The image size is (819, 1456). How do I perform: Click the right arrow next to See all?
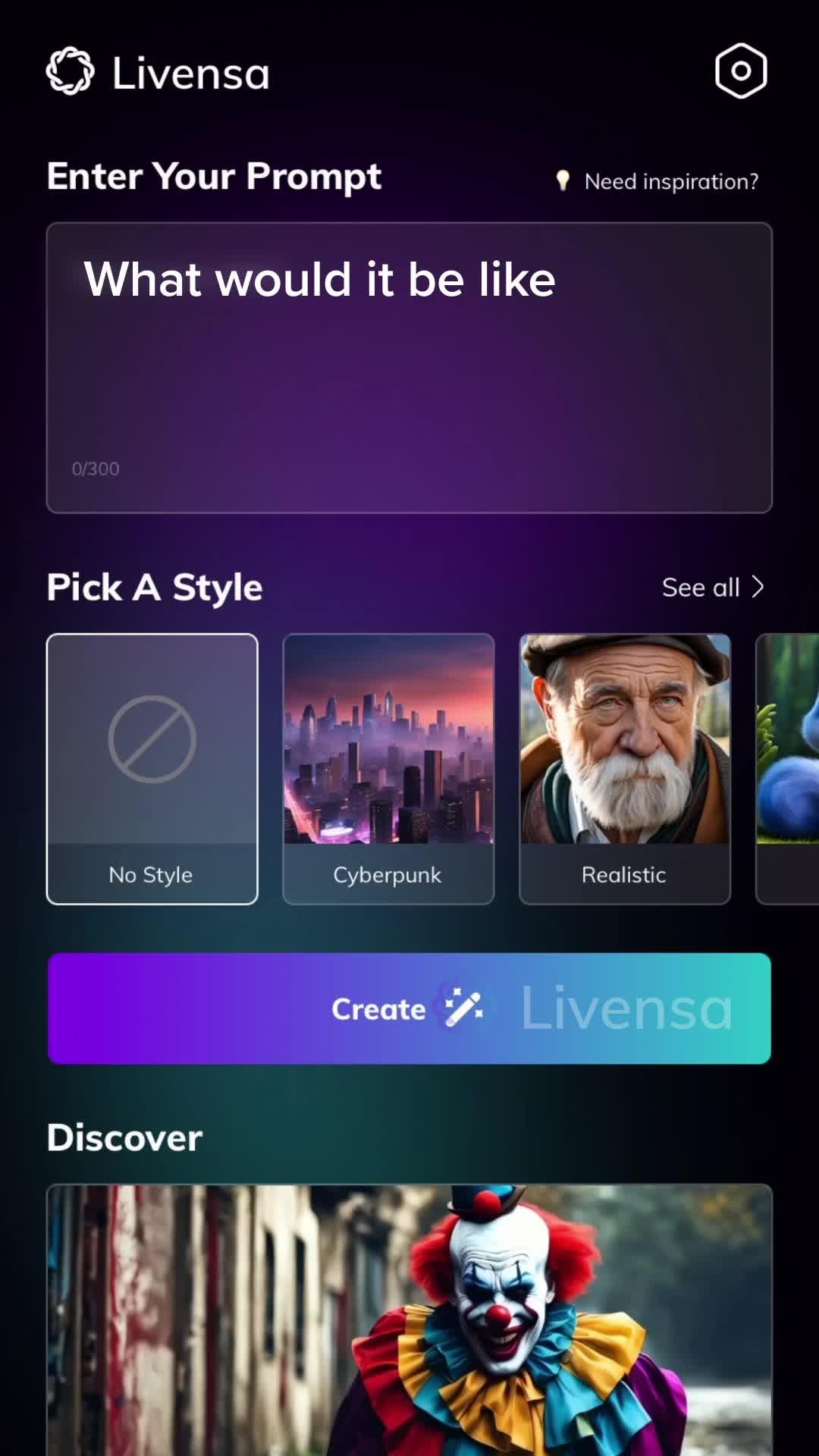(758, 586)
